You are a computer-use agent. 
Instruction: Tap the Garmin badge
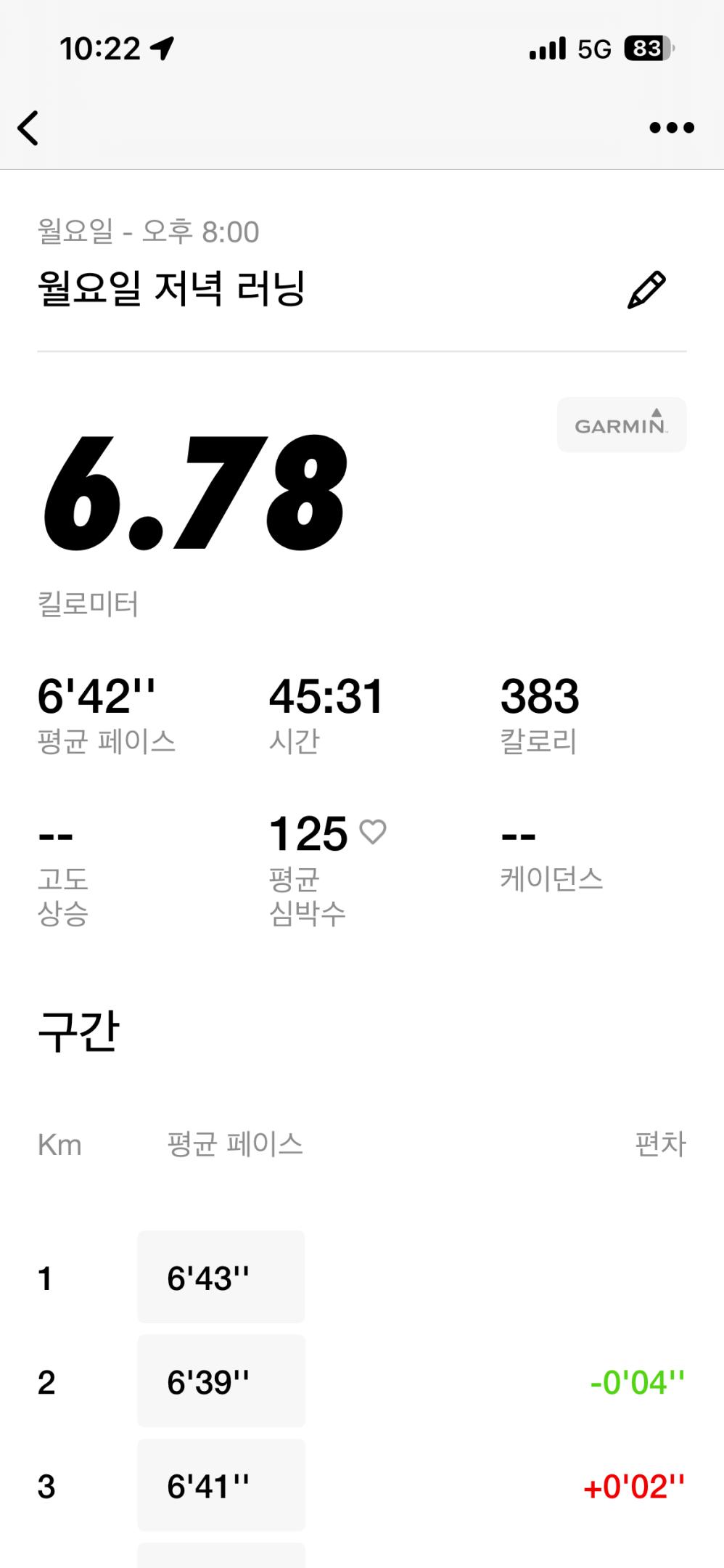[621, 425]
